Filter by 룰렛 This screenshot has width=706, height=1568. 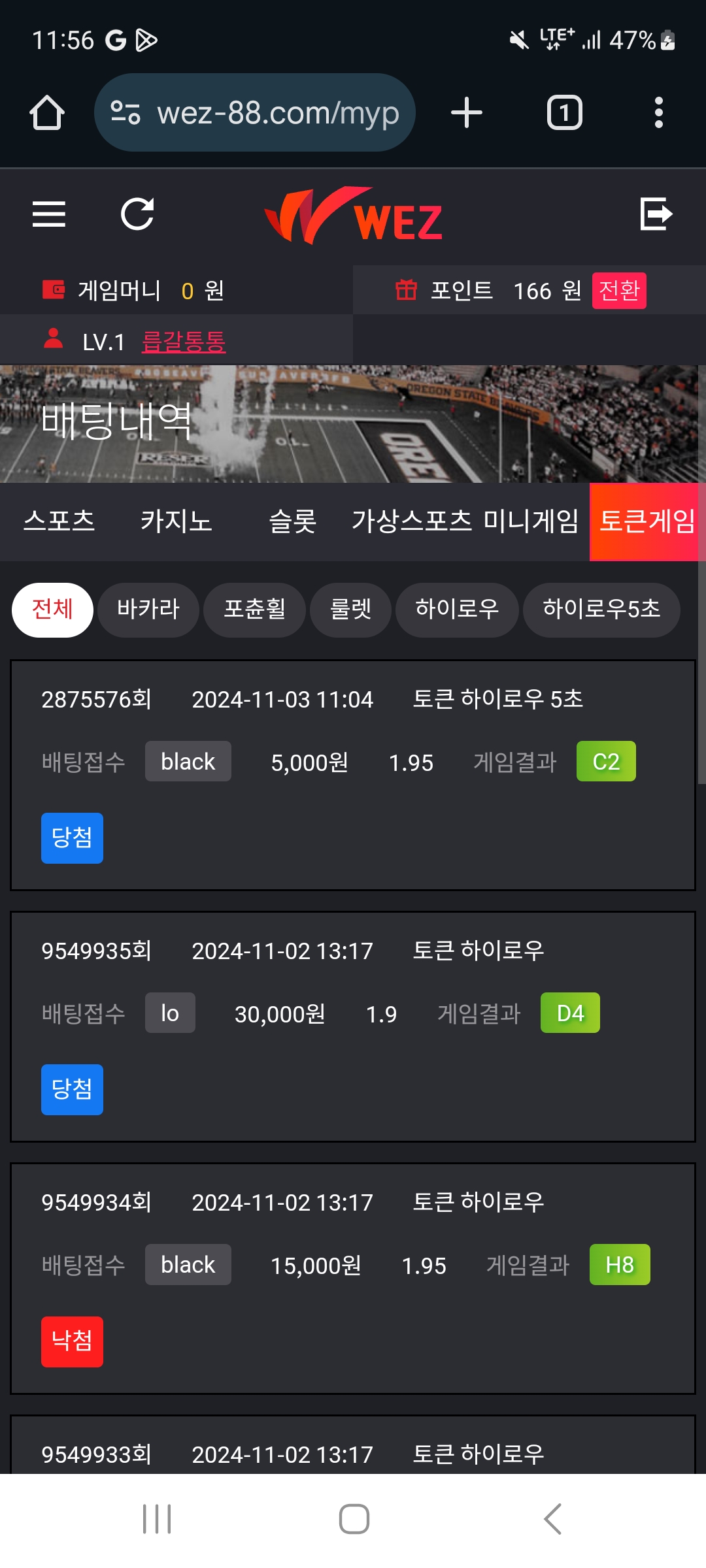click(x=350, y=610)
